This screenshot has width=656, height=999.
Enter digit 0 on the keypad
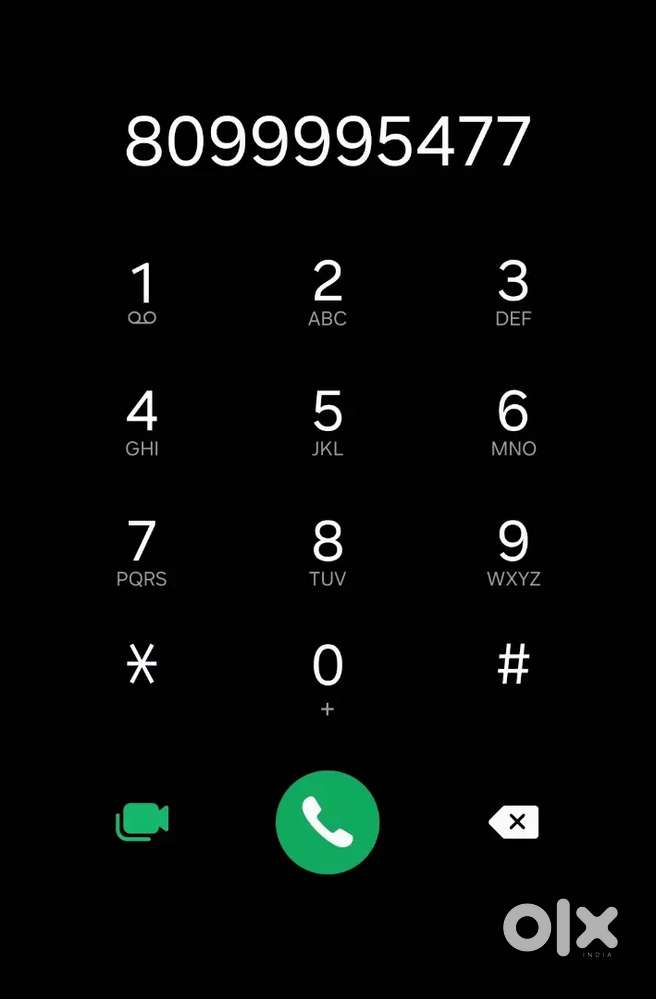tap(327, 675)
